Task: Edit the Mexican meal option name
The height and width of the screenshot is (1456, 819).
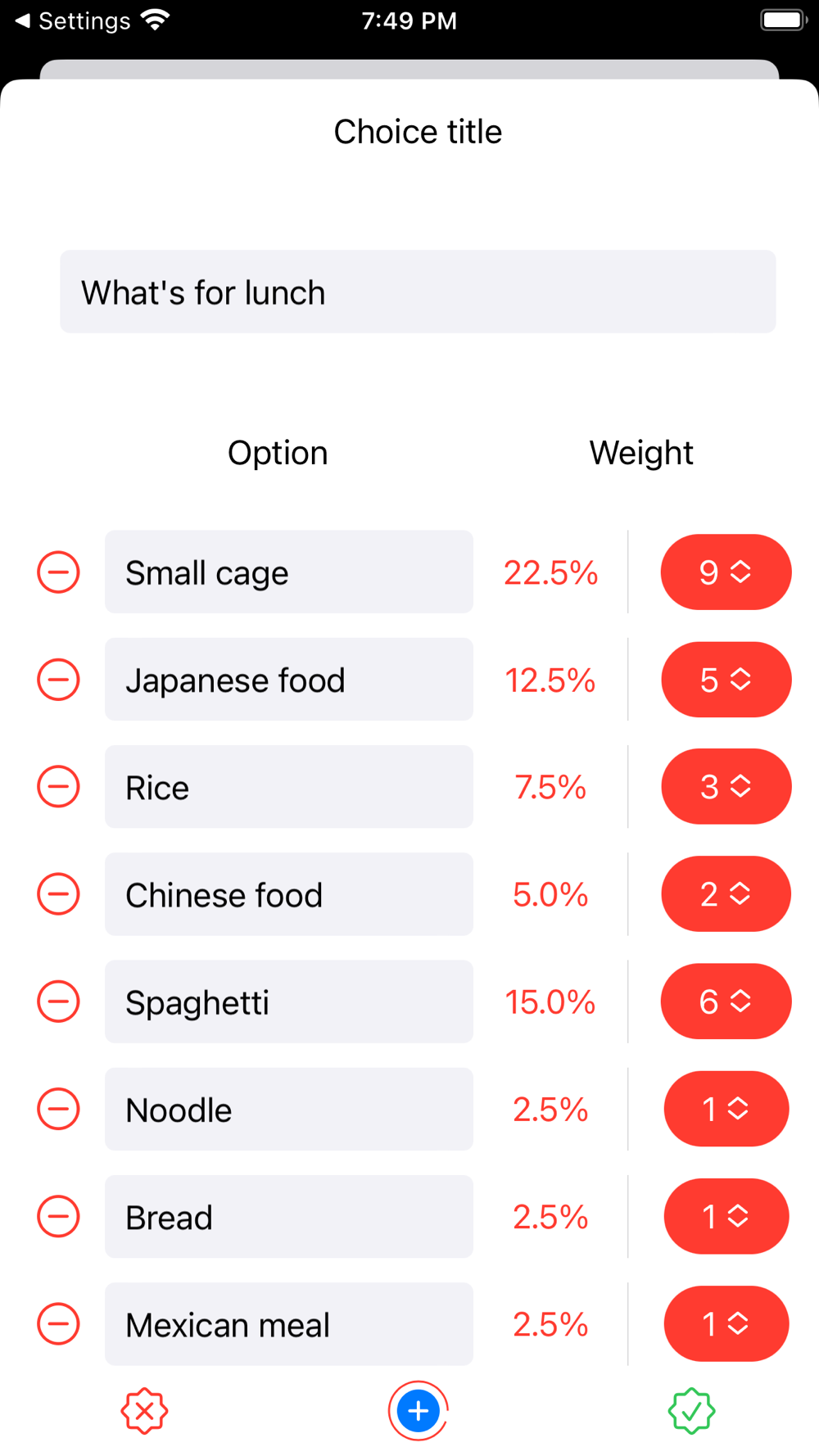Action: (288, 1324)
